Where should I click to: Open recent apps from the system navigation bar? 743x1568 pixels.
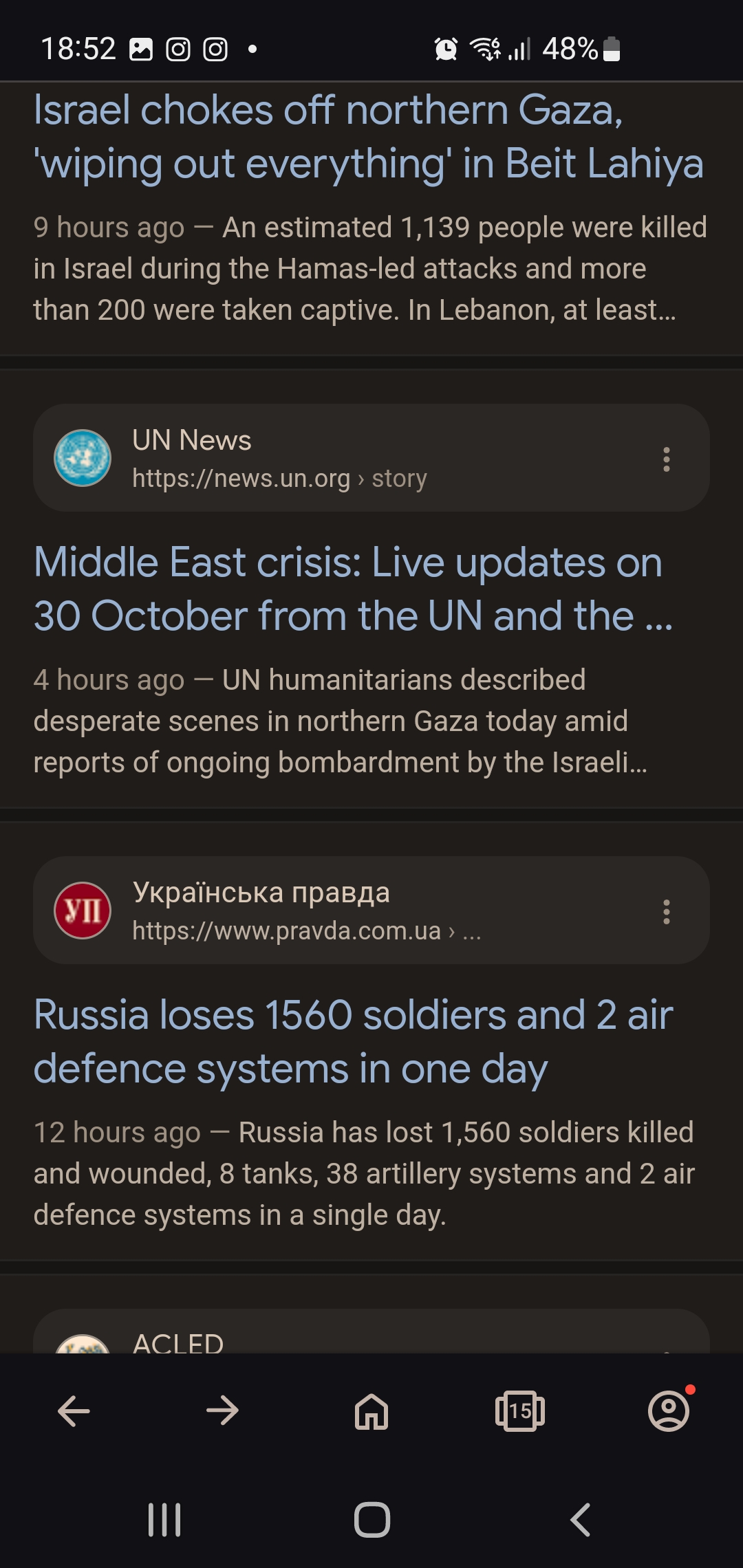pyautogui.click(x=164, y=1519)
